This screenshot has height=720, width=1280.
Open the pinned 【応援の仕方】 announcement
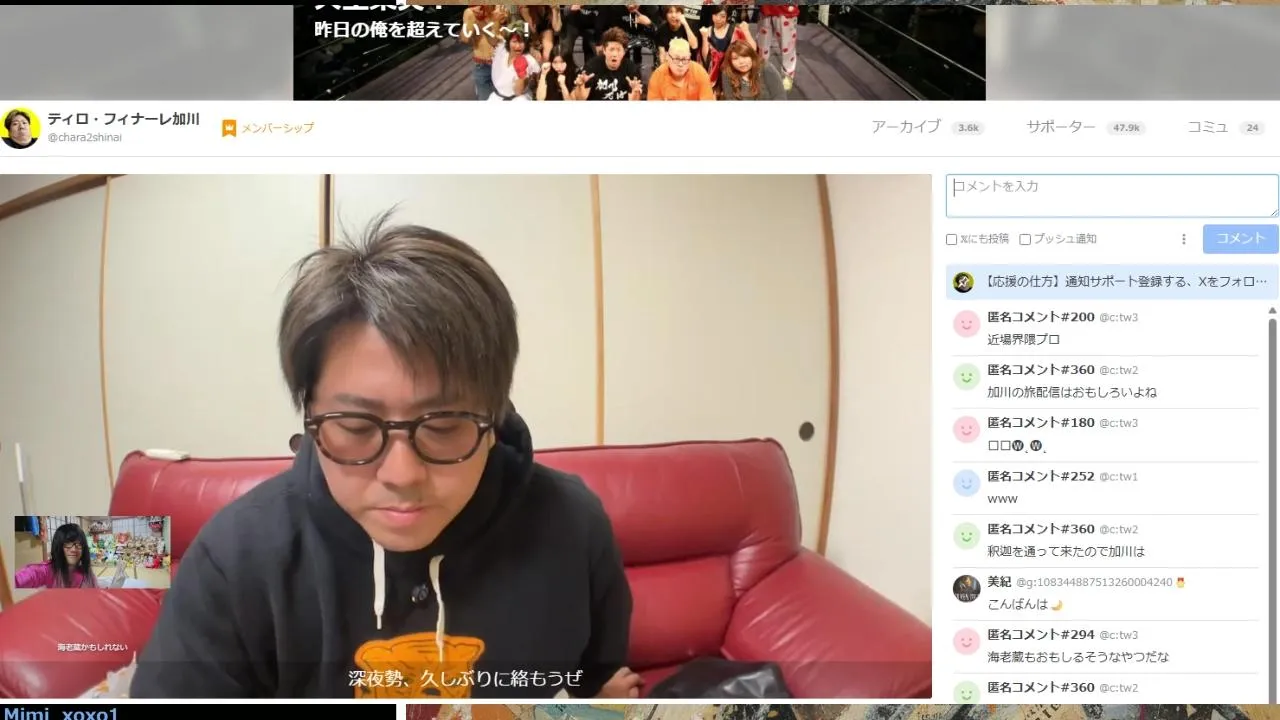point(1112,282)
